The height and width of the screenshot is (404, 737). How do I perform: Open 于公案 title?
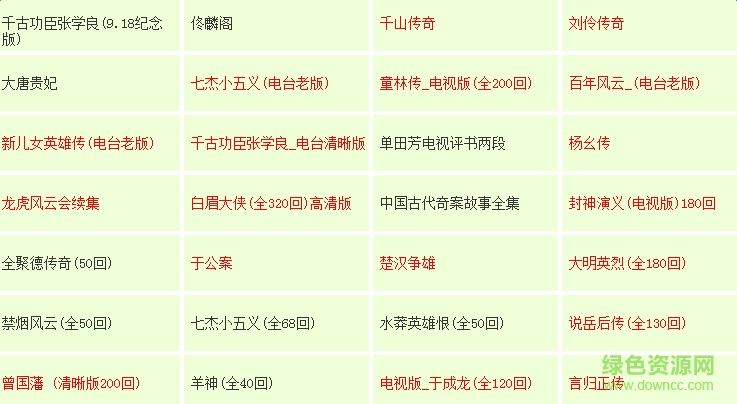211,263
